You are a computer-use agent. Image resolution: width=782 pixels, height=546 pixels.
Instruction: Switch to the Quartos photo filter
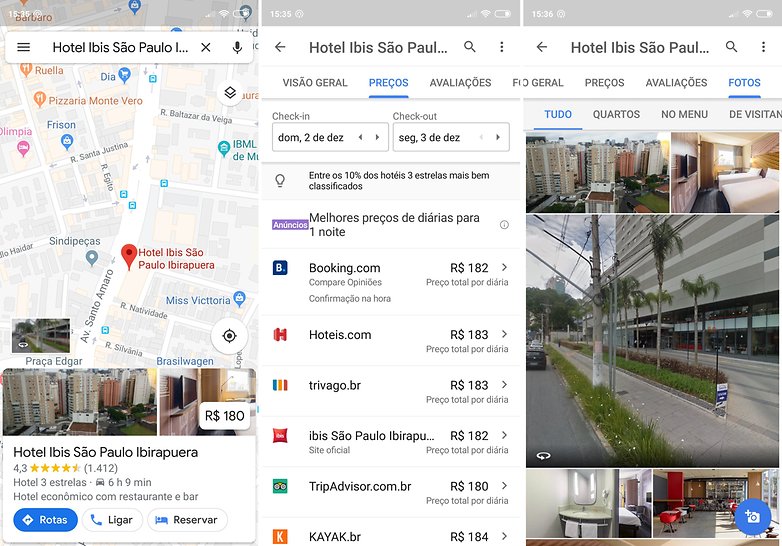point(616,114)
